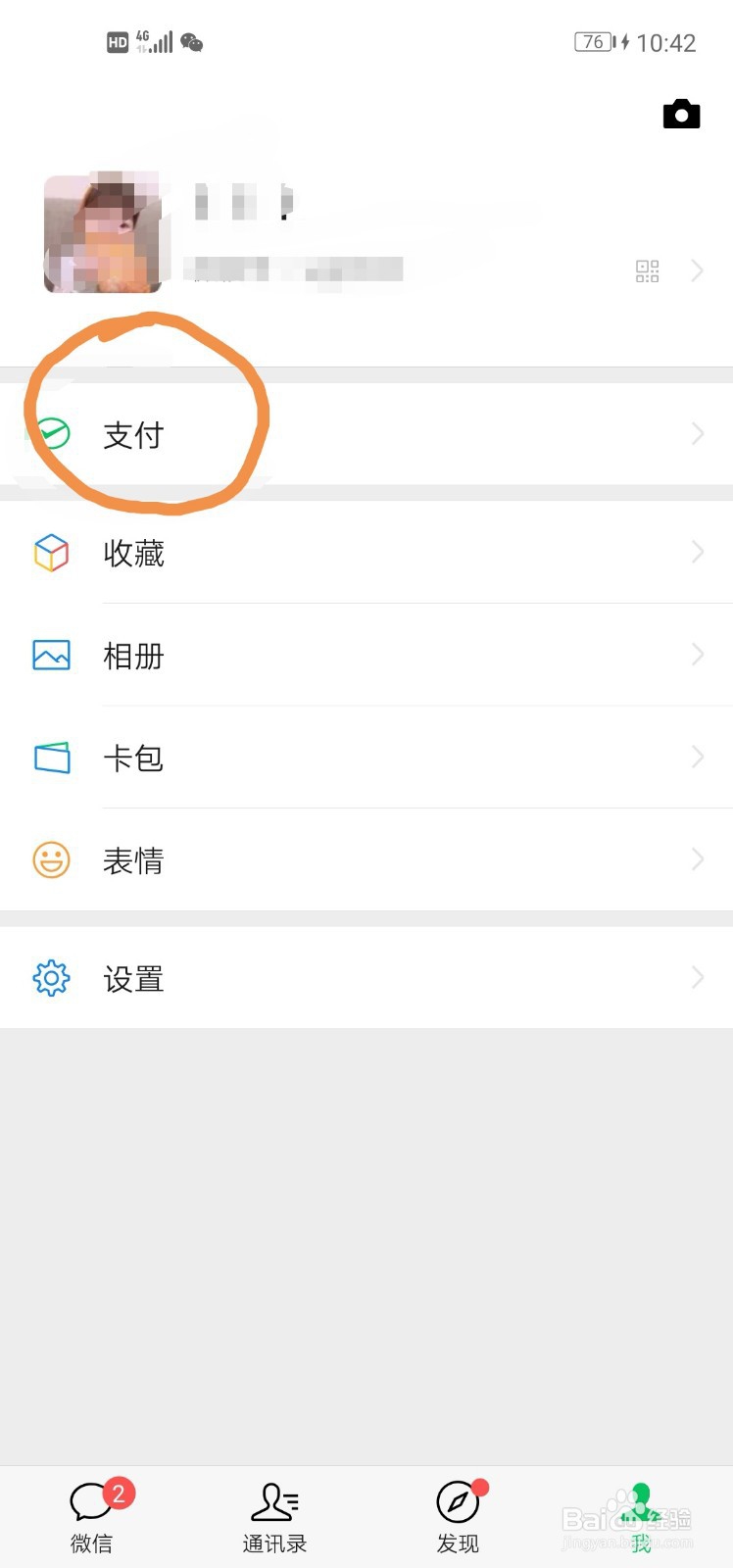Expand the Settings row chevron
This screenshot has height=1568, width=733.
click(x=698, y=977)
